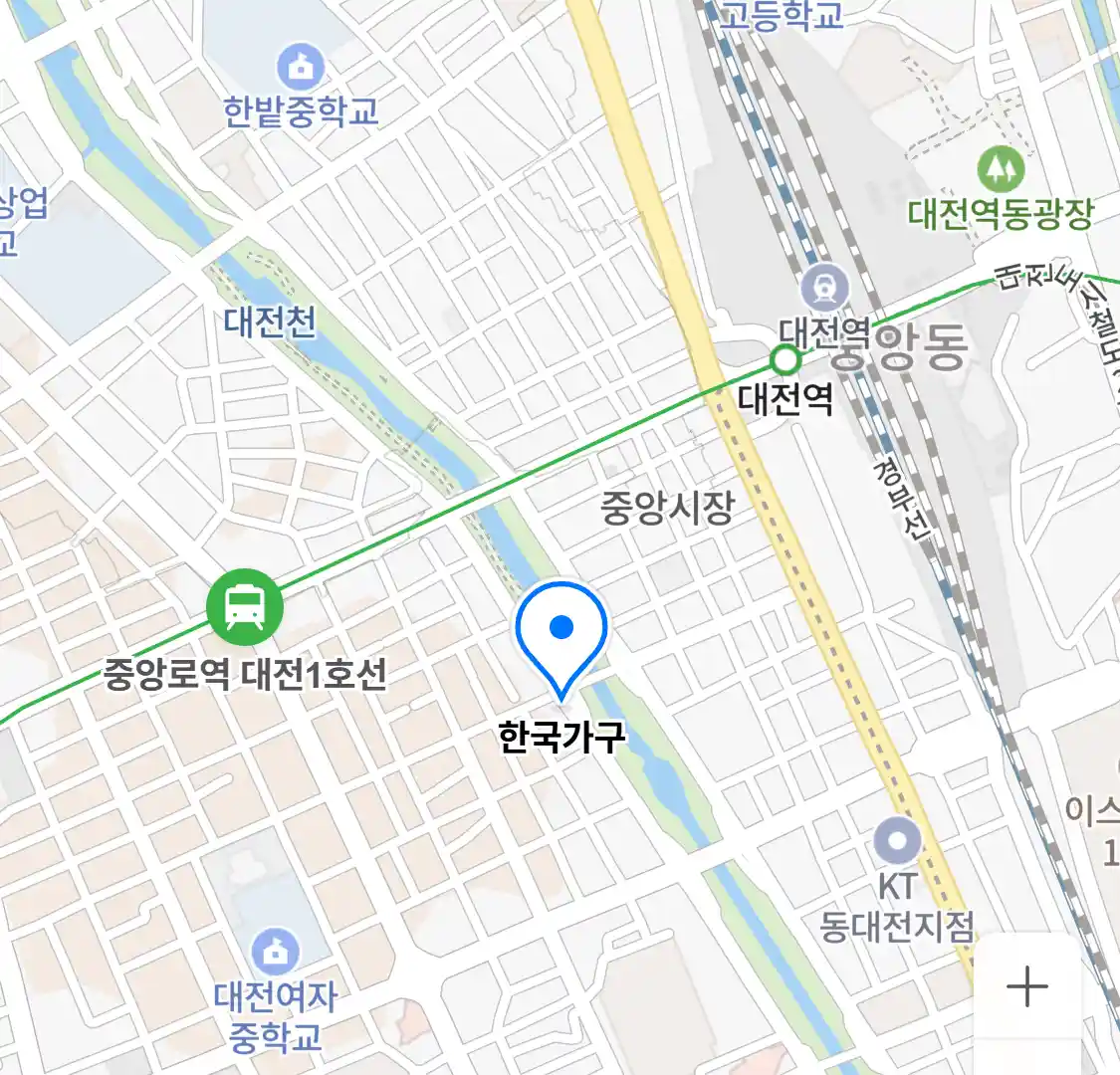The height and width of the screenshot is (1075, 1120).
Task: Open the KT 동대전지점 marker
Action: click(898, 842)
